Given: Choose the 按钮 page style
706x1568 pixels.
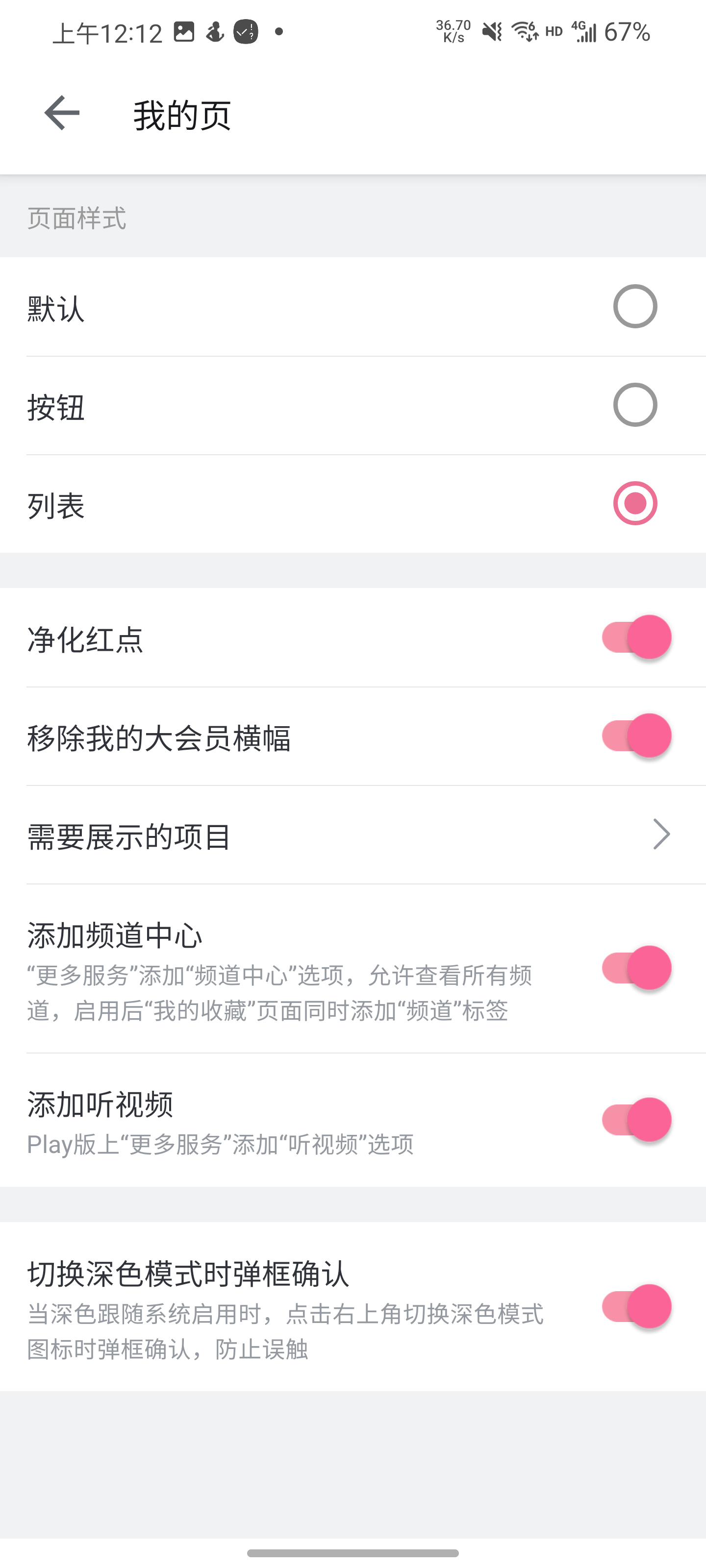Looking at the screenshot, I should (635, 405).
